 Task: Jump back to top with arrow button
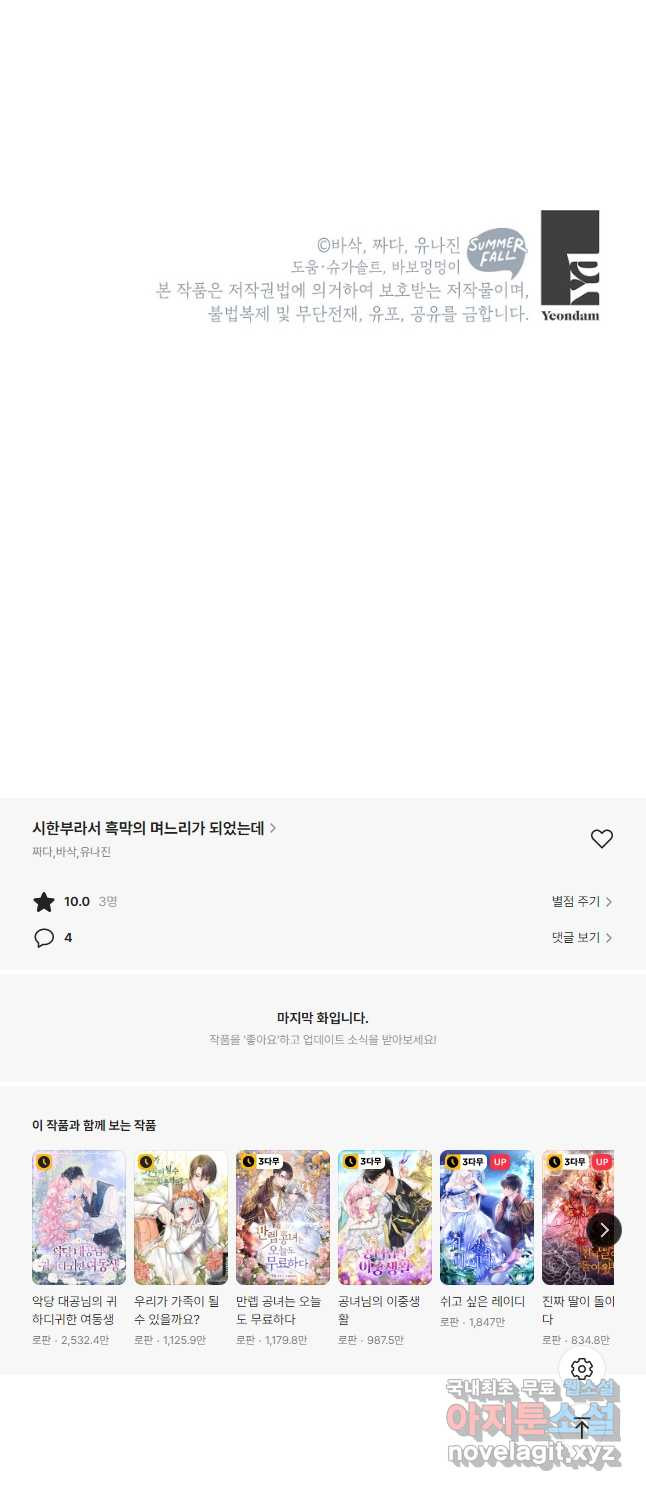pyautogui.click(x=582, y=1427)
